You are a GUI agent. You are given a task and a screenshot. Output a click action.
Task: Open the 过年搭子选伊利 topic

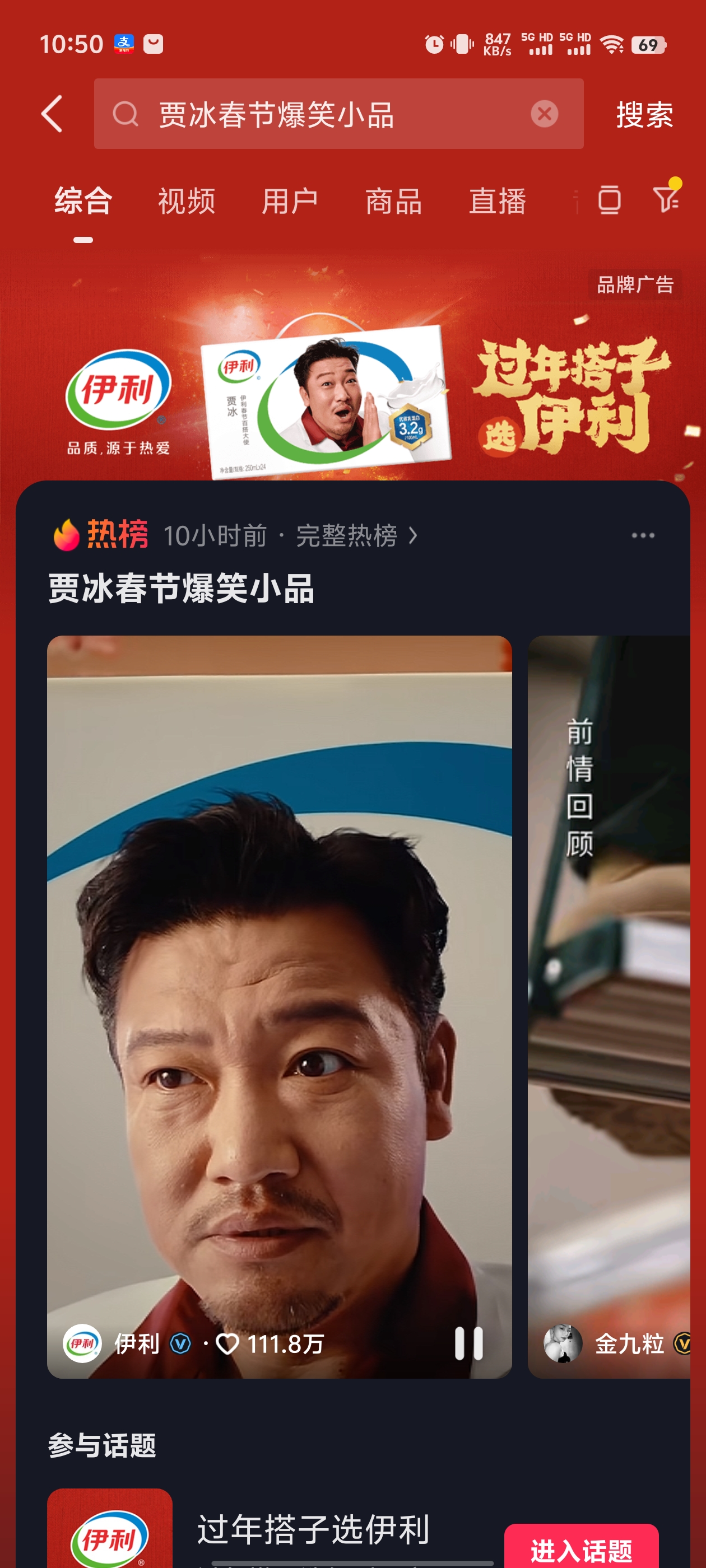pos(314,1529)
